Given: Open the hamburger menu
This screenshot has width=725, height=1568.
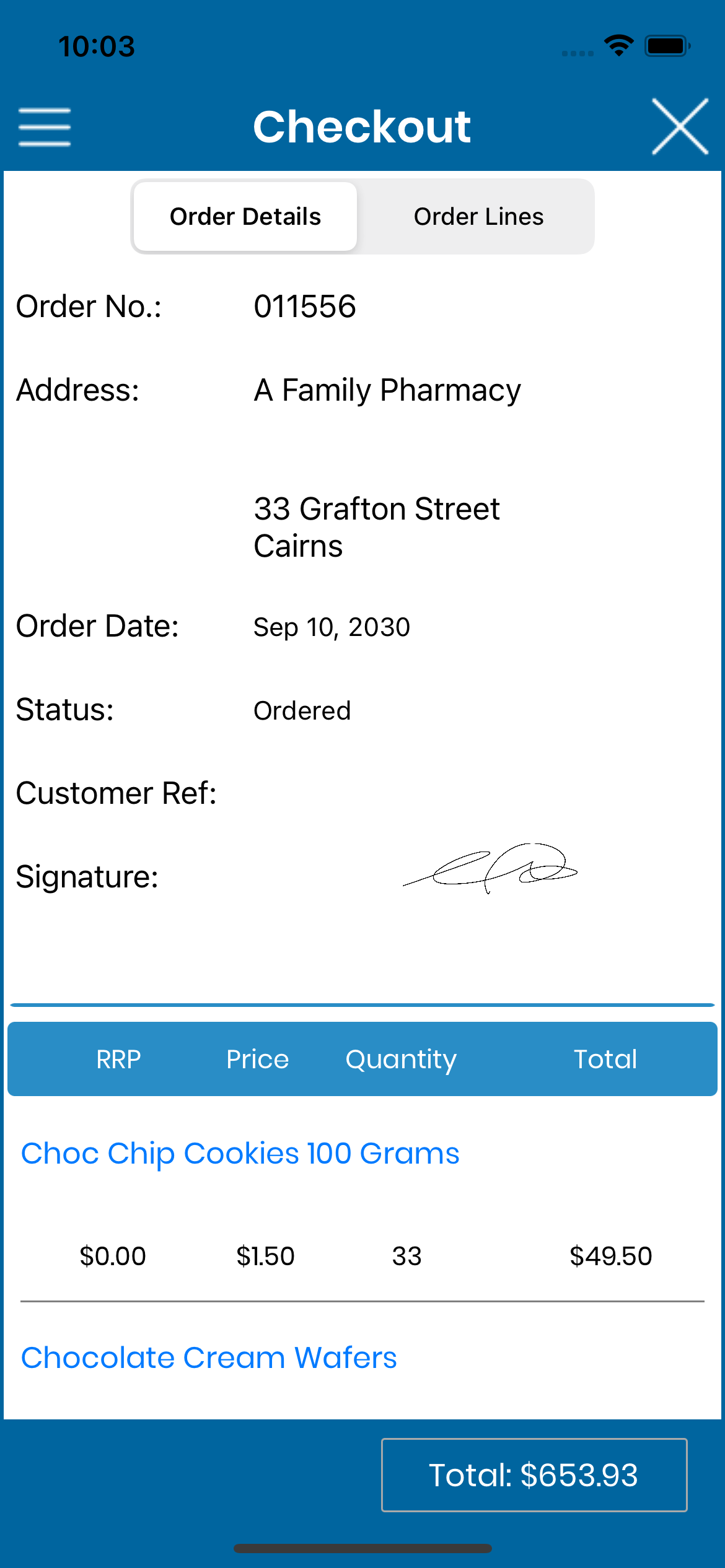Looking at the screenshot, I should click(45, 127).
